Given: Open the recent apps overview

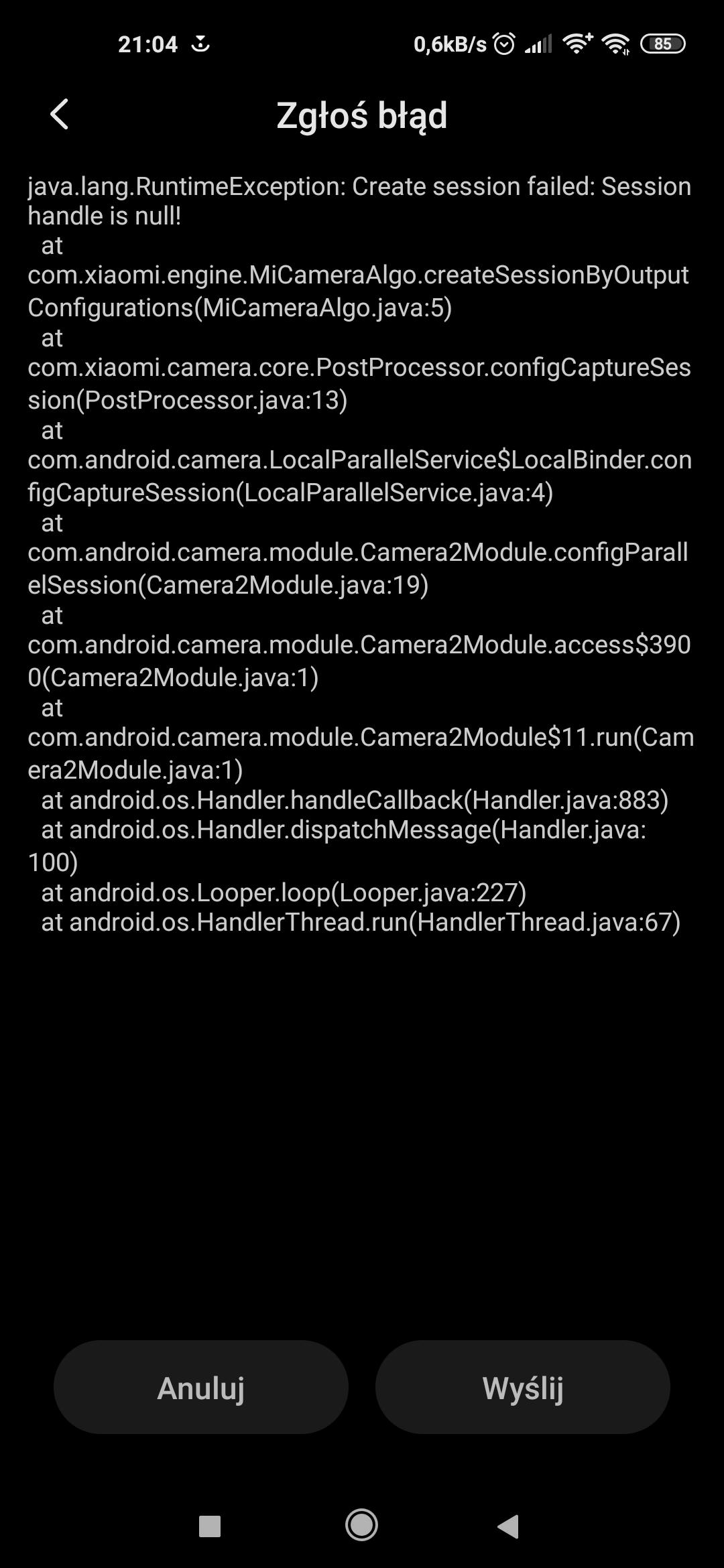Looking at the screenshot, I should [x=210, y=1526].
